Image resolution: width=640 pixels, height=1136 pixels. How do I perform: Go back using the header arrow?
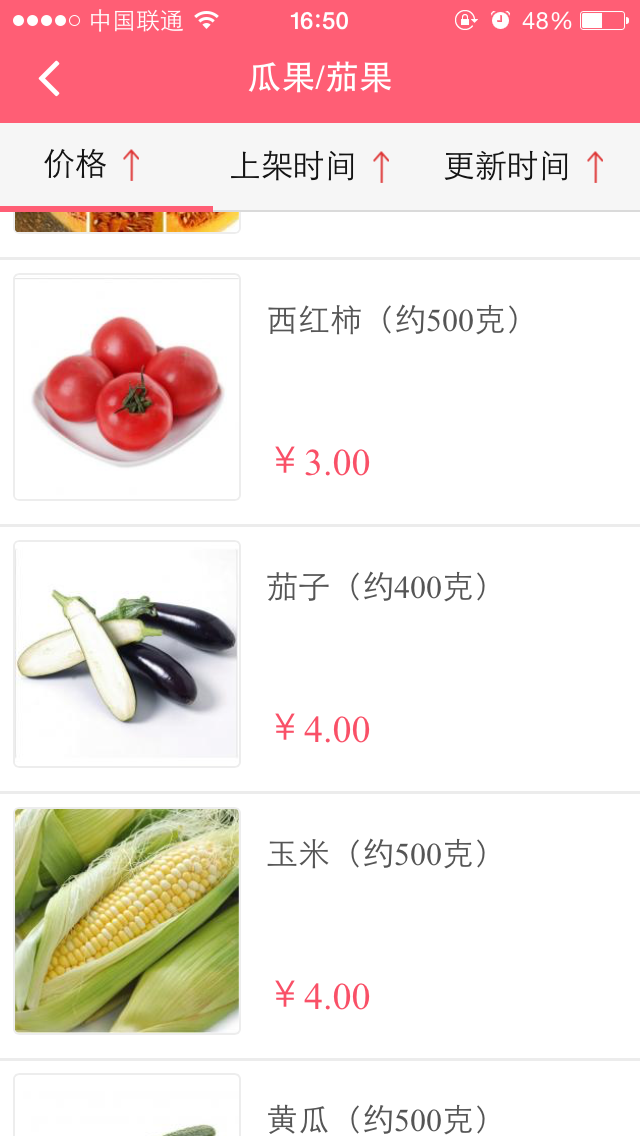tap(50, 78)
